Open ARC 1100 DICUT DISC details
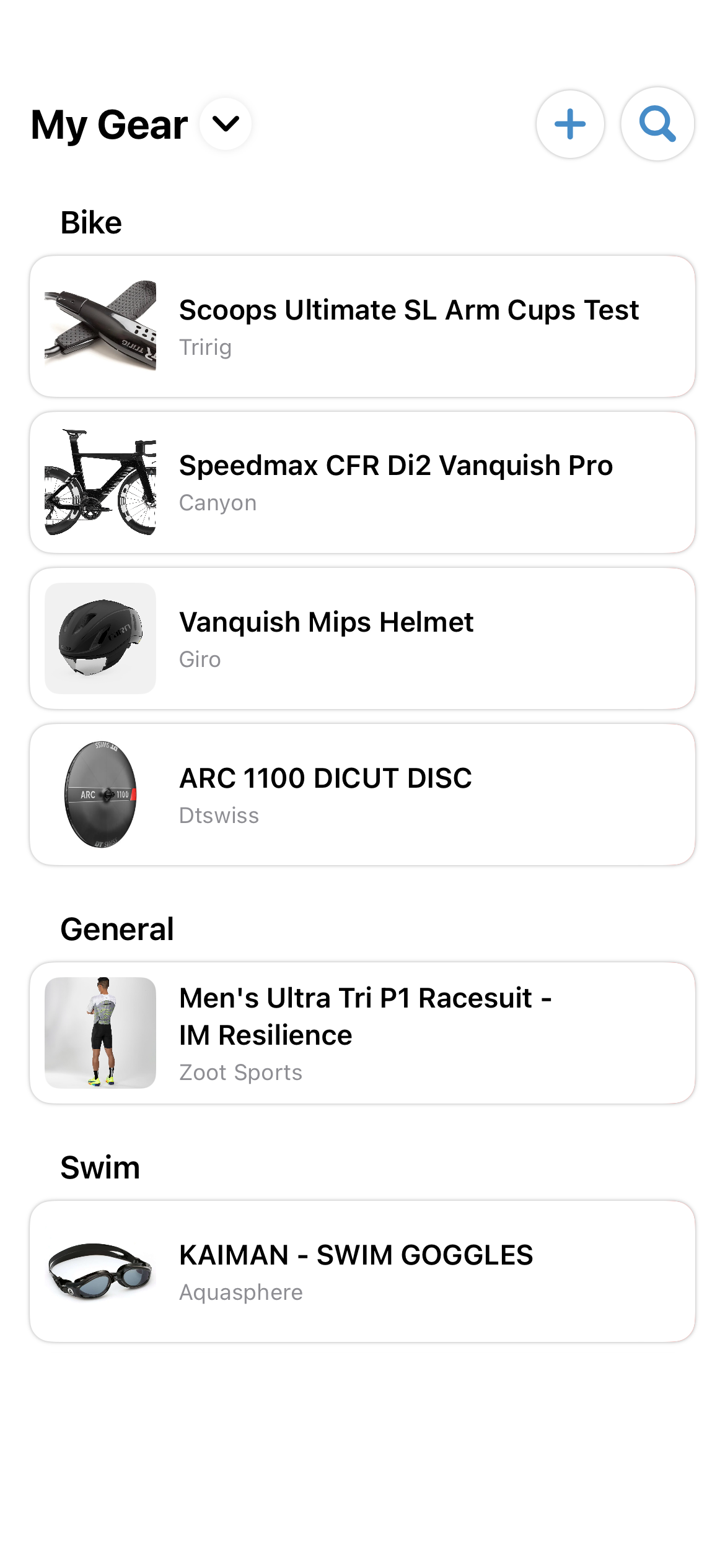 pos(362,795)
